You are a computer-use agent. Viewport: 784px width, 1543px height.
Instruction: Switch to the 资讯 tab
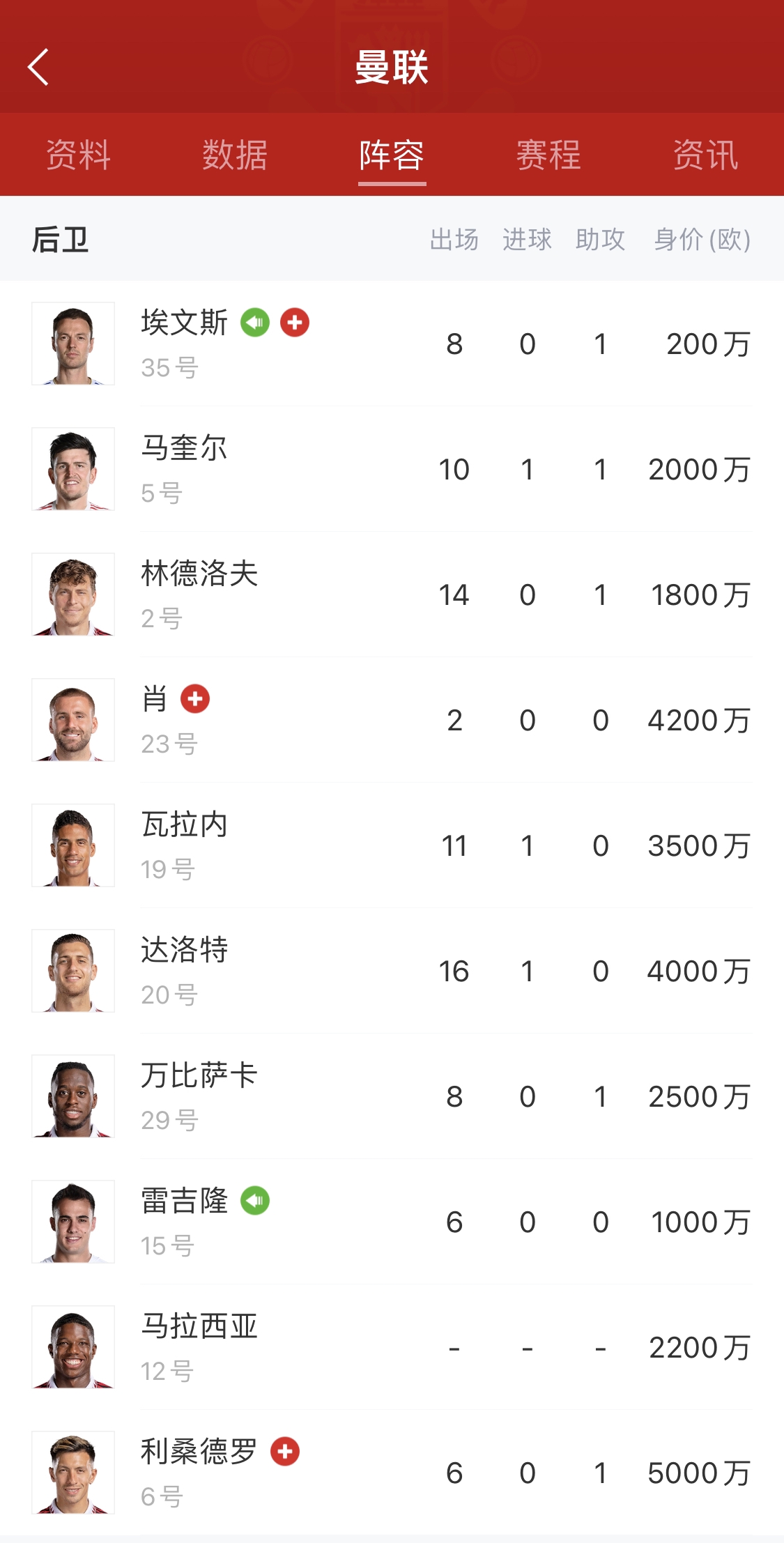tap(705, 155)
